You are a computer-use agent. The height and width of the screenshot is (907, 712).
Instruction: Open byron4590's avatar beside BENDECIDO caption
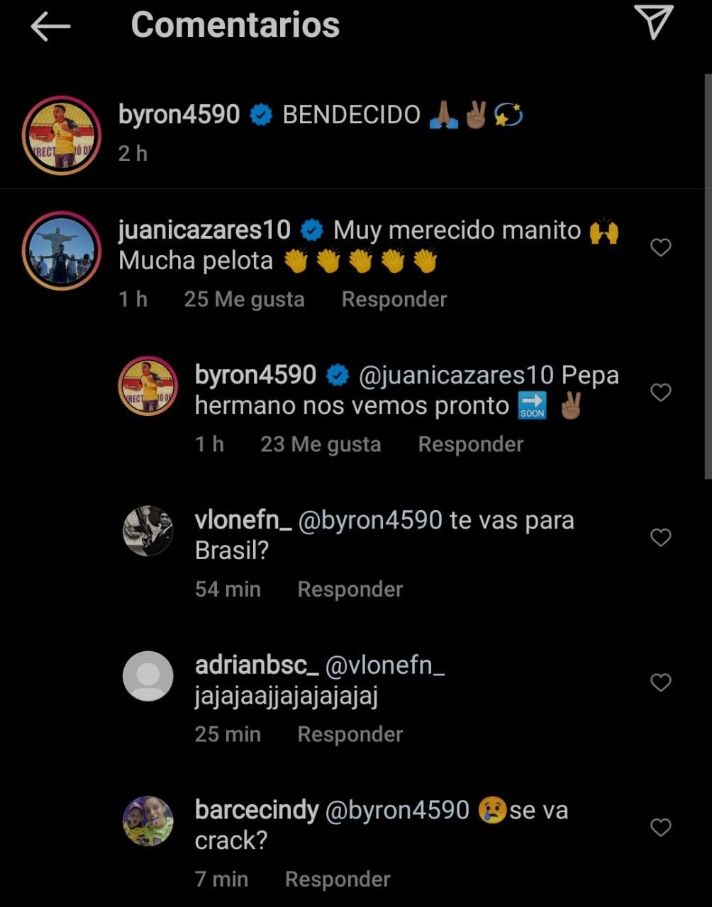[x=62, y=135]
